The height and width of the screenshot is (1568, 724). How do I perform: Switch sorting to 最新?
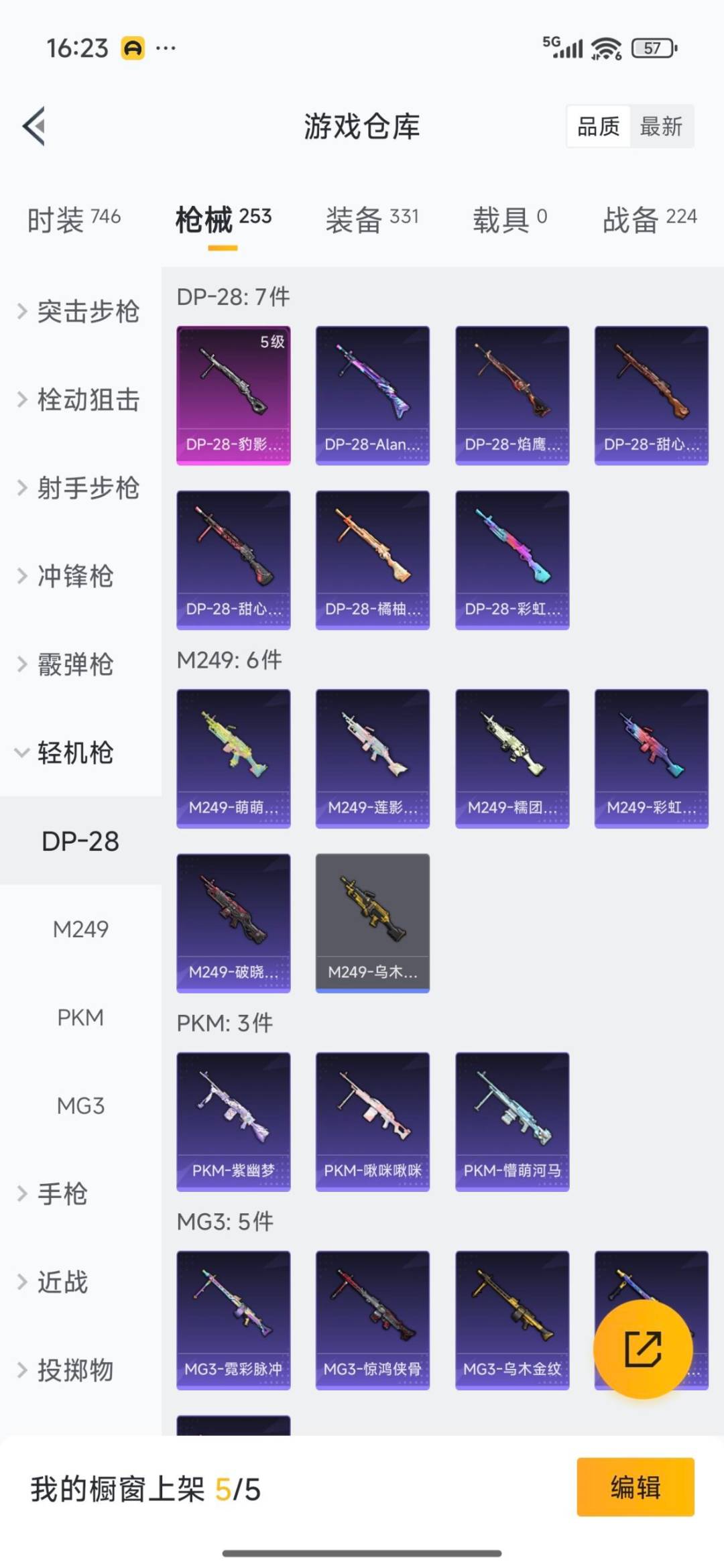[661, 127]
